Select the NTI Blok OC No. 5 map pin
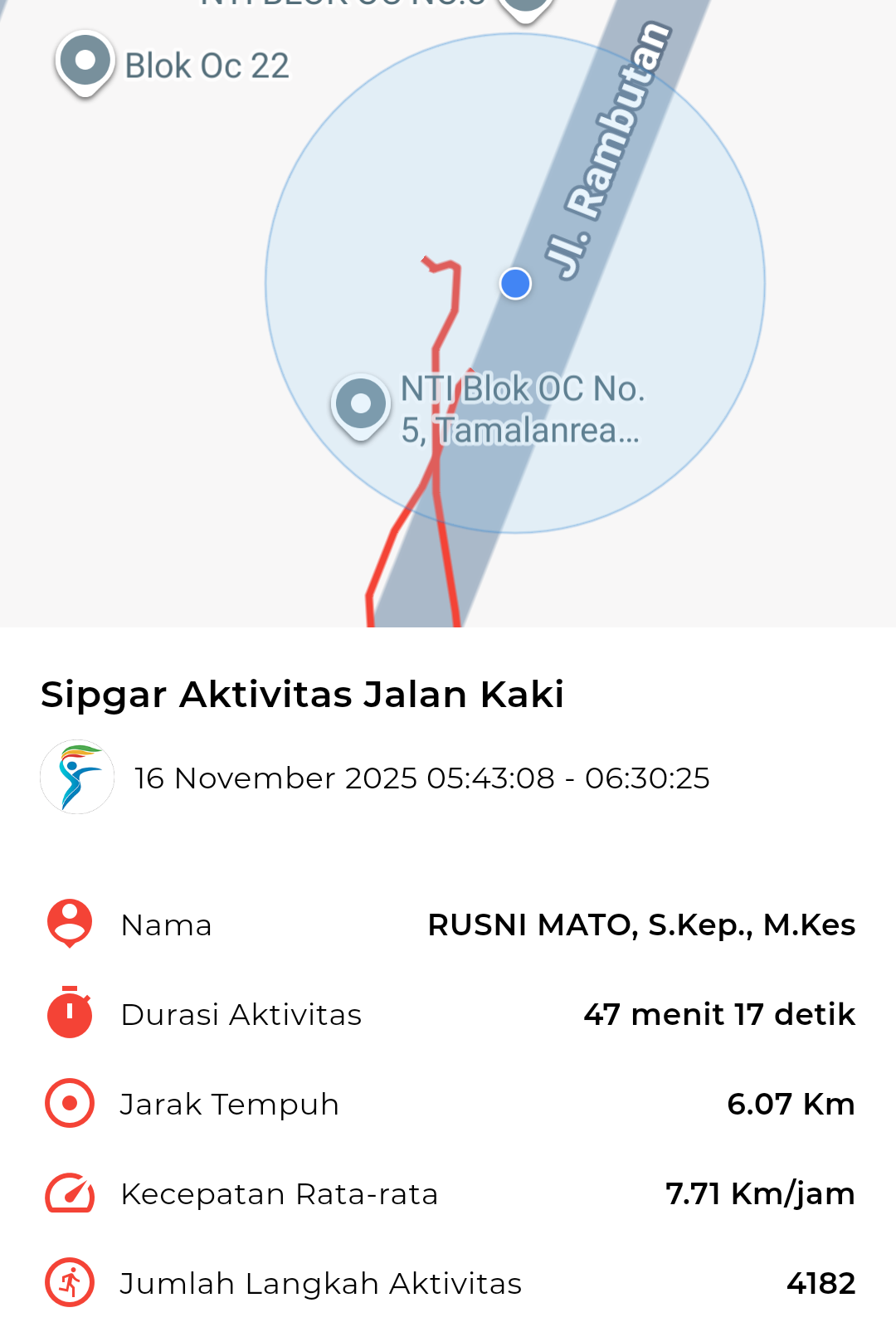This screenshot has width=896, height=1332. (x=361, y=405)
